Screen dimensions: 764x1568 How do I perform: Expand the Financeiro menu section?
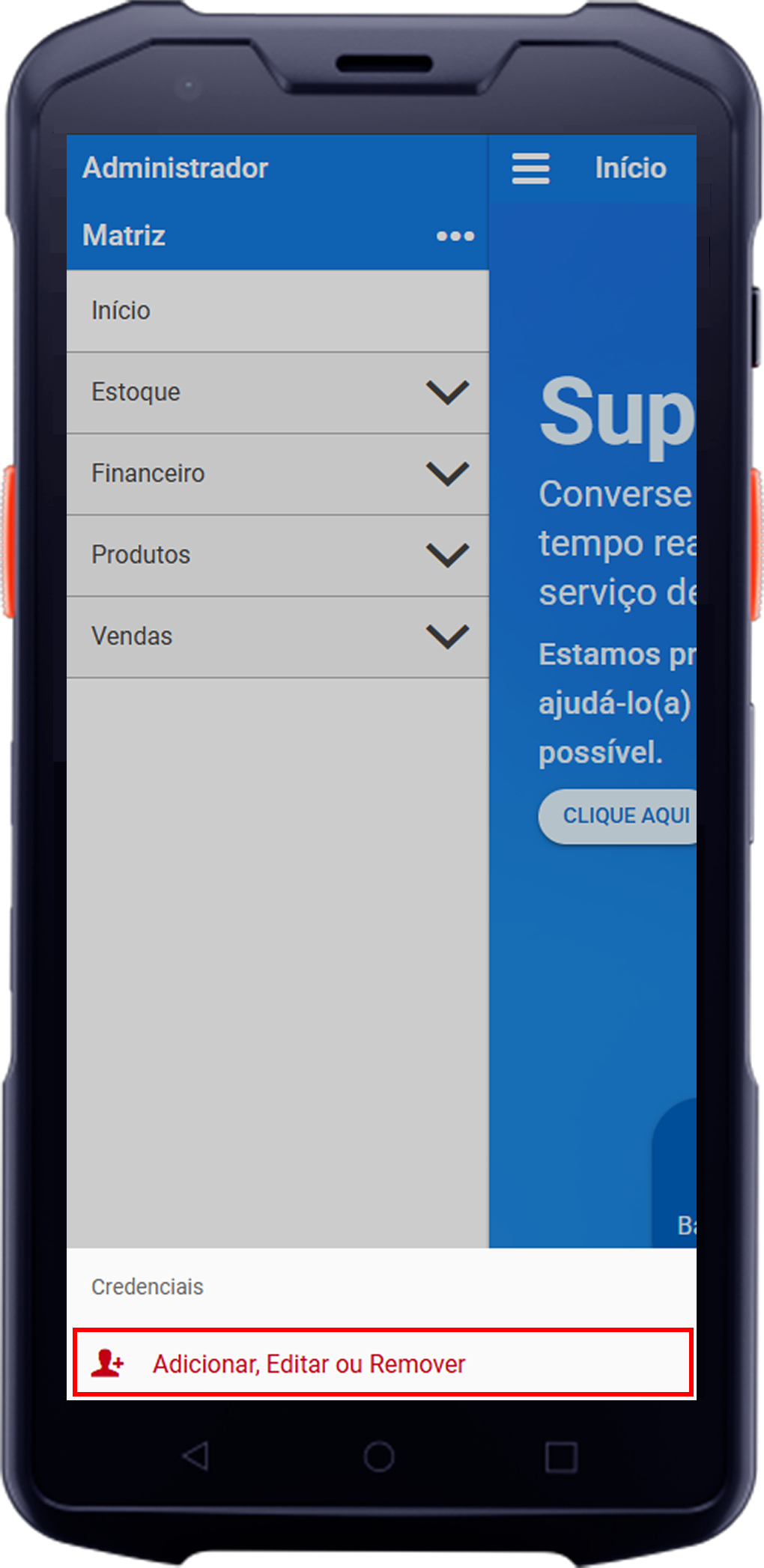[x=277, y=474]
